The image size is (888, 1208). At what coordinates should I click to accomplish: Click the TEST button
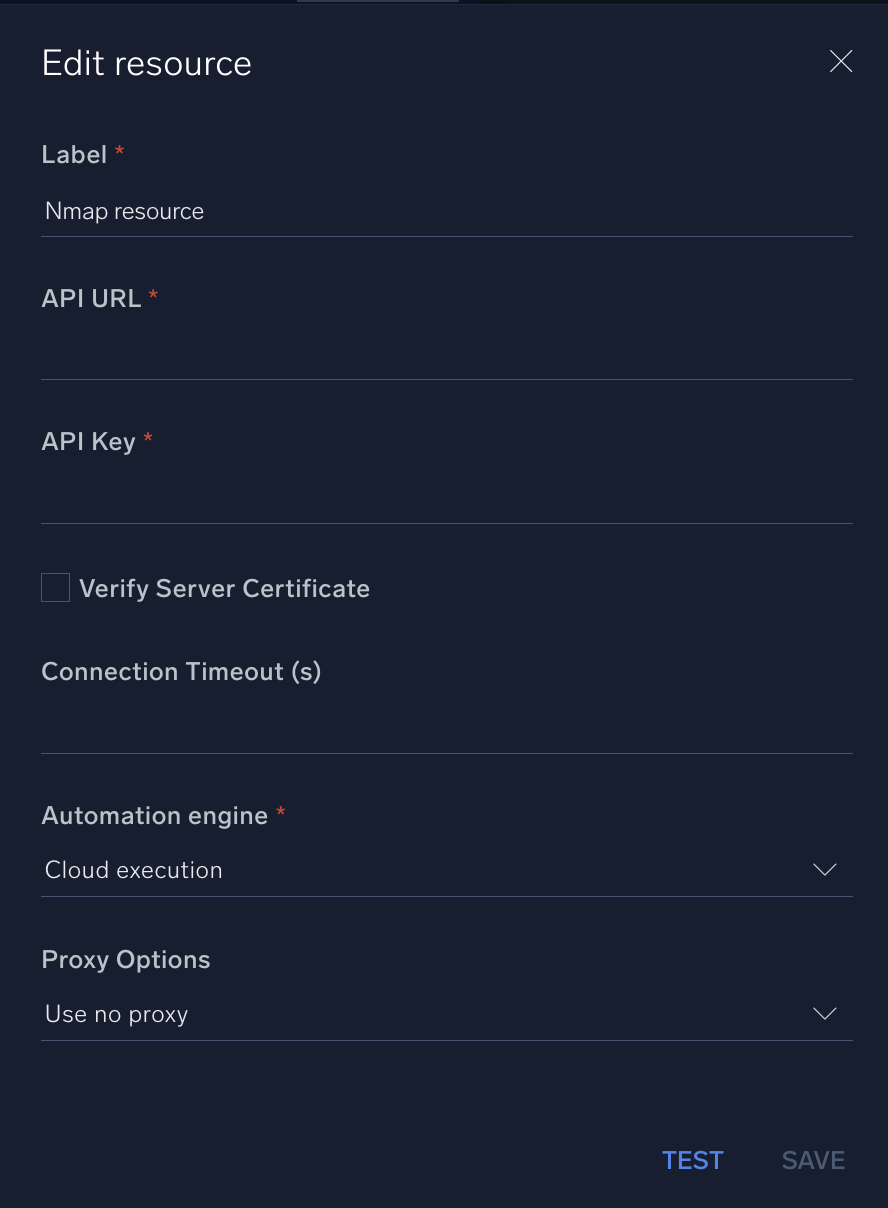[x=692, y=1160]
